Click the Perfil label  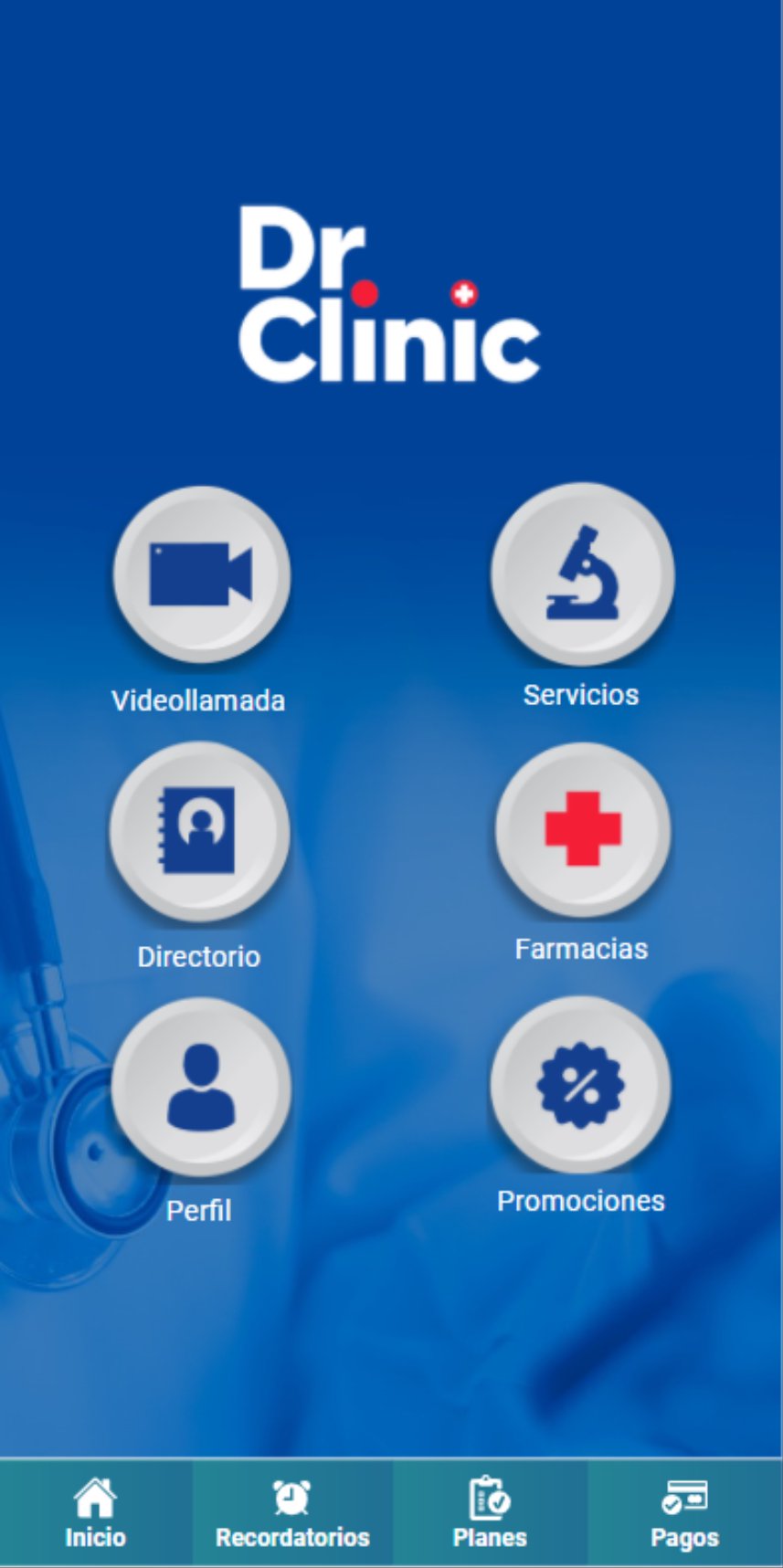[x=199, y=1212]
